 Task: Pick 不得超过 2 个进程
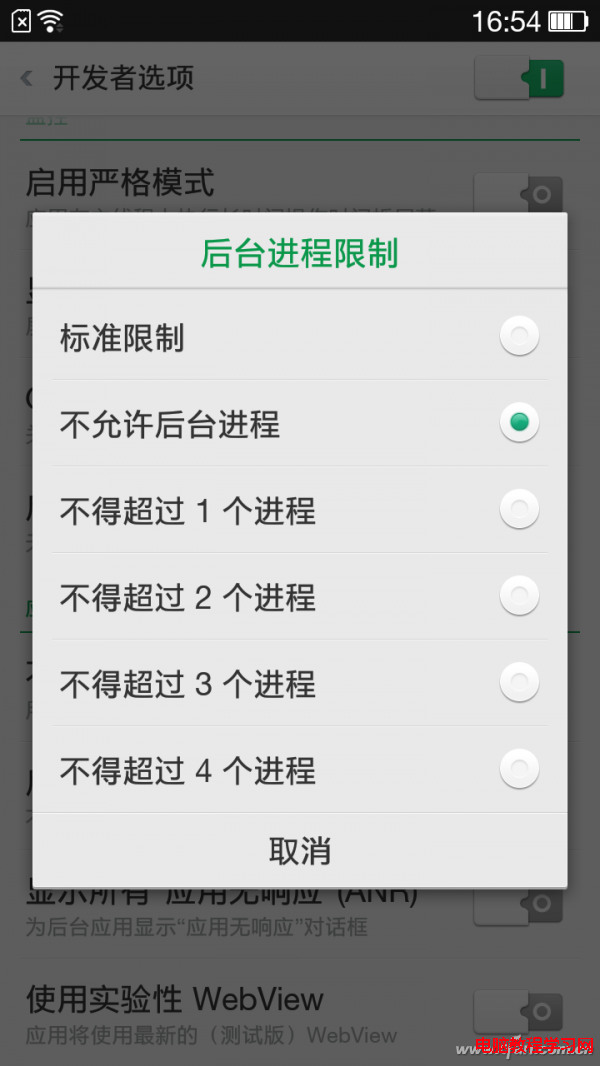[x=299, y=598]
